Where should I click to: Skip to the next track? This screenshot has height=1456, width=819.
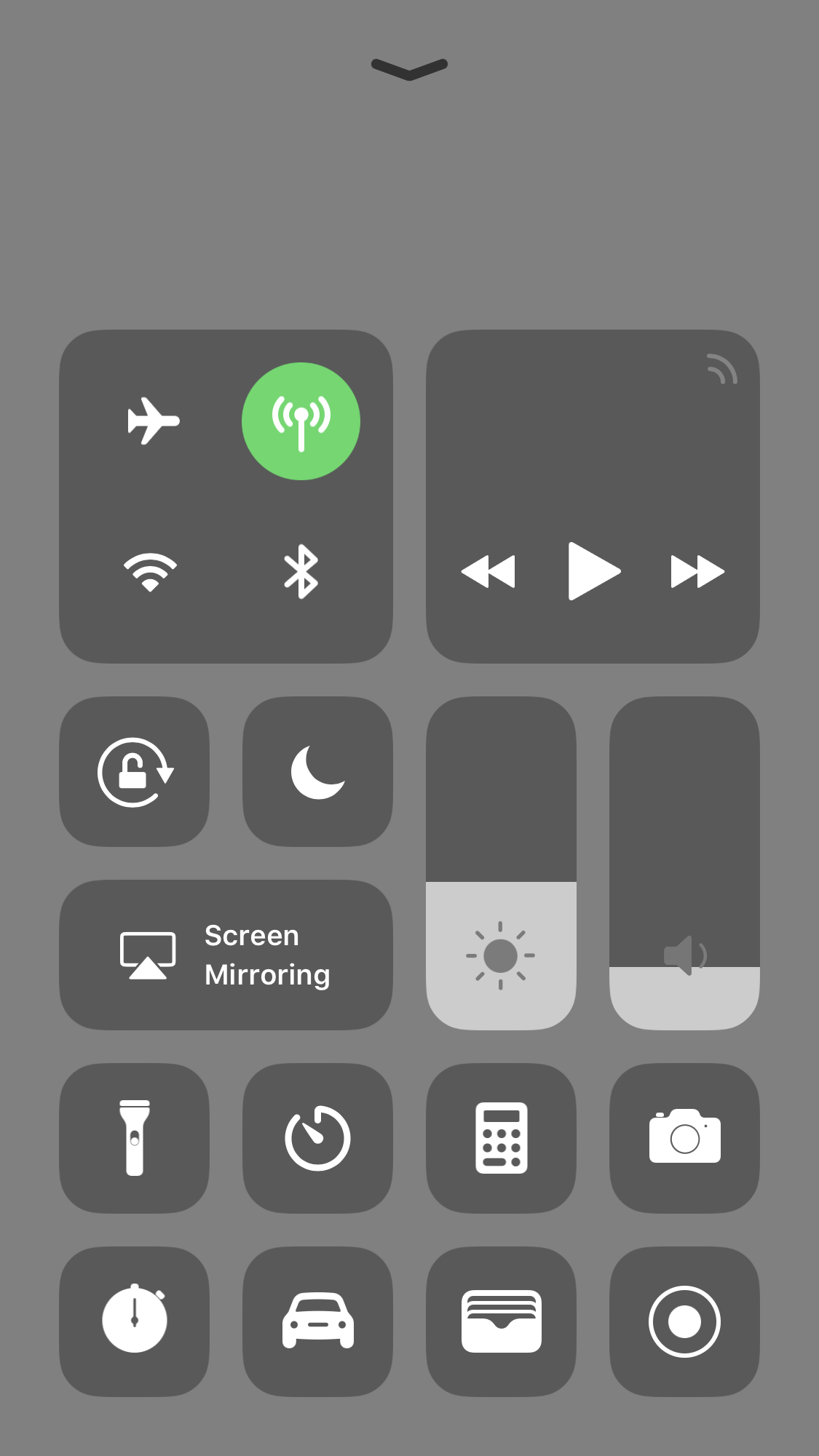[697, 571]
